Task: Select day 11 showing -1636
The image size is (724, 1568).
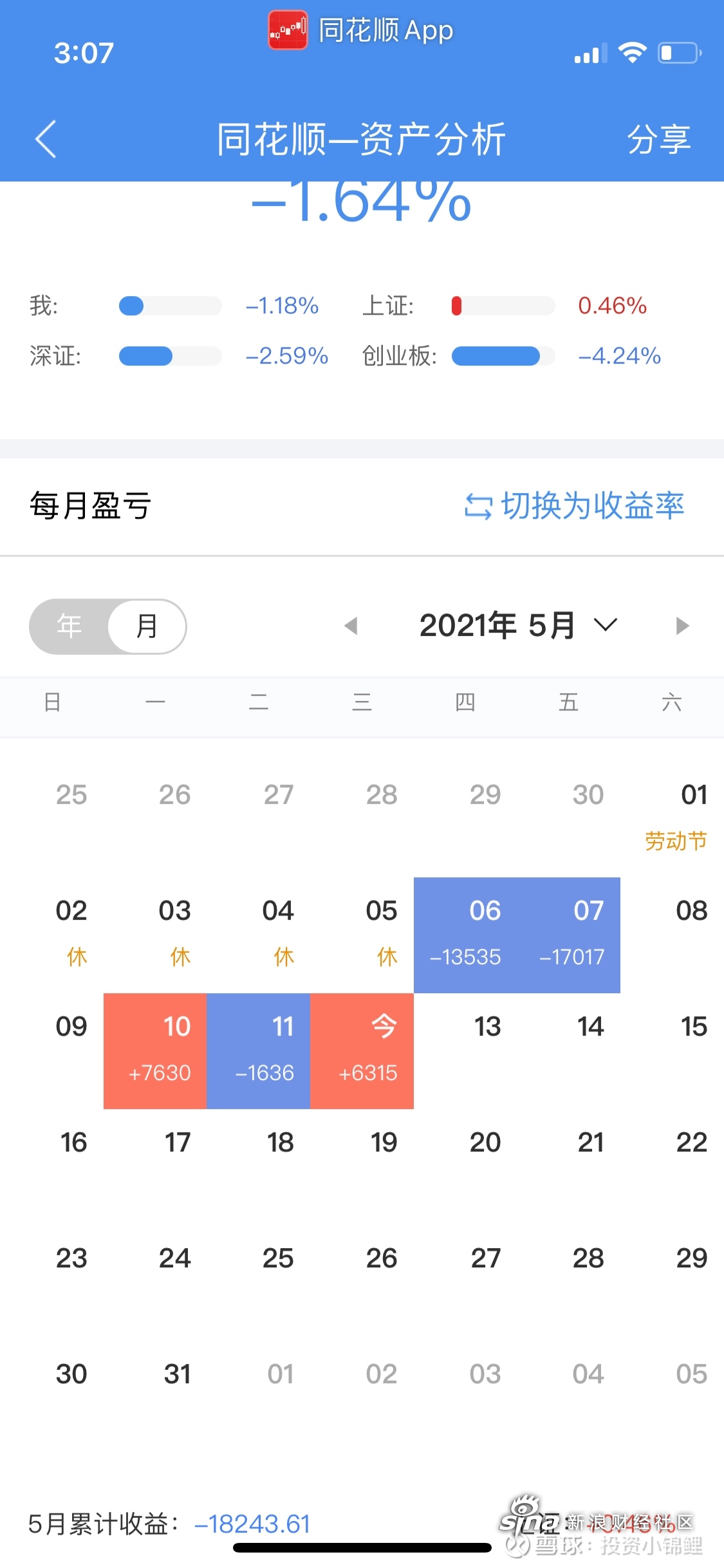Action: (x=259, y=1050)
